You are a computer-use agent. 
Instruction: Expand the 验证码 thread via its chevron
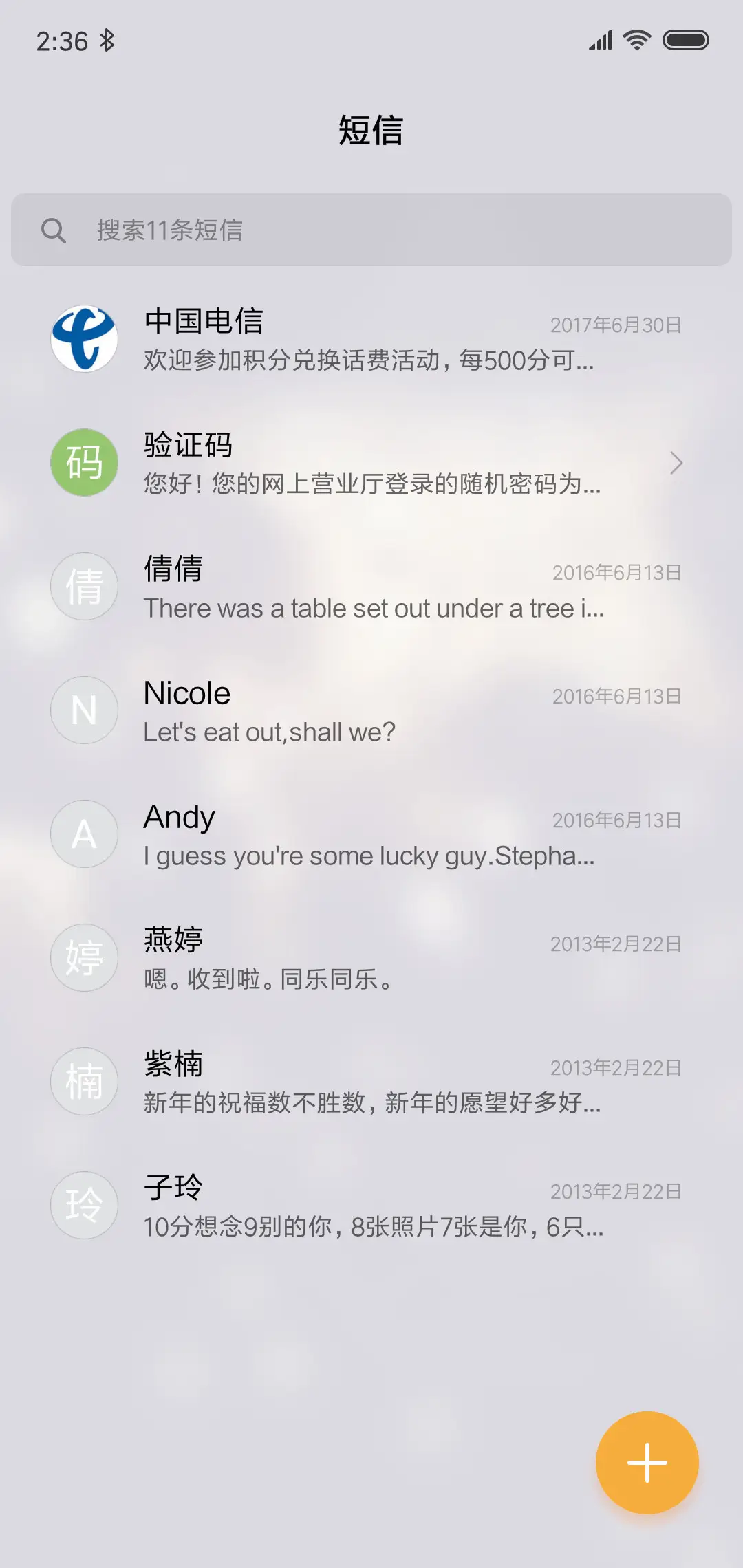676,464
